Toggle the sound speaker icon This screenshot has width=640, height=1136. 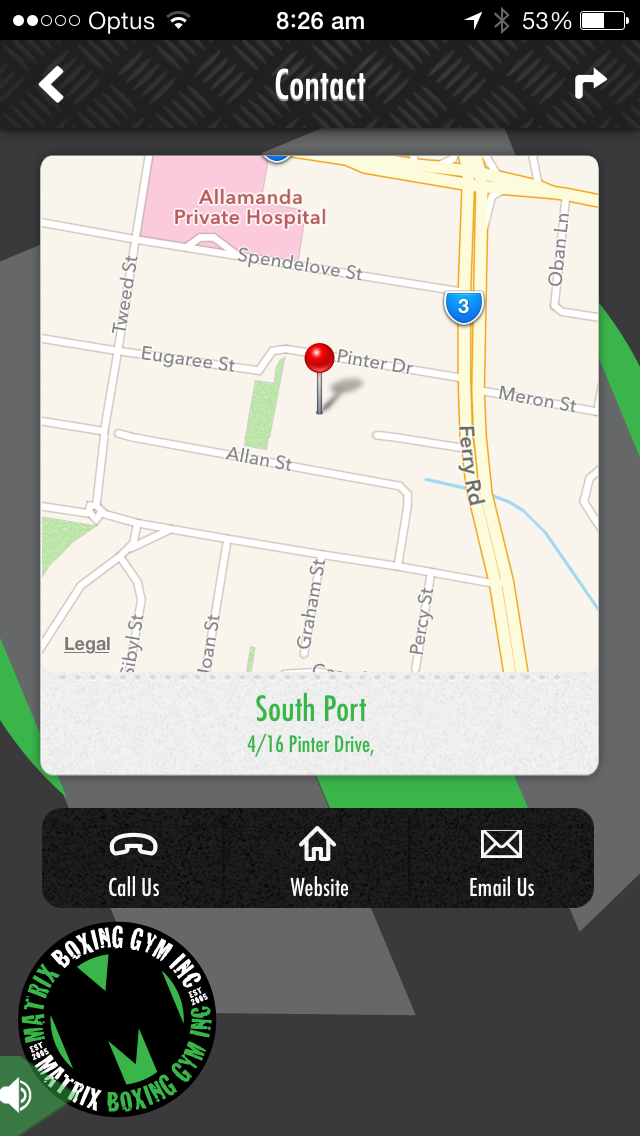[x=16, y=1095]
